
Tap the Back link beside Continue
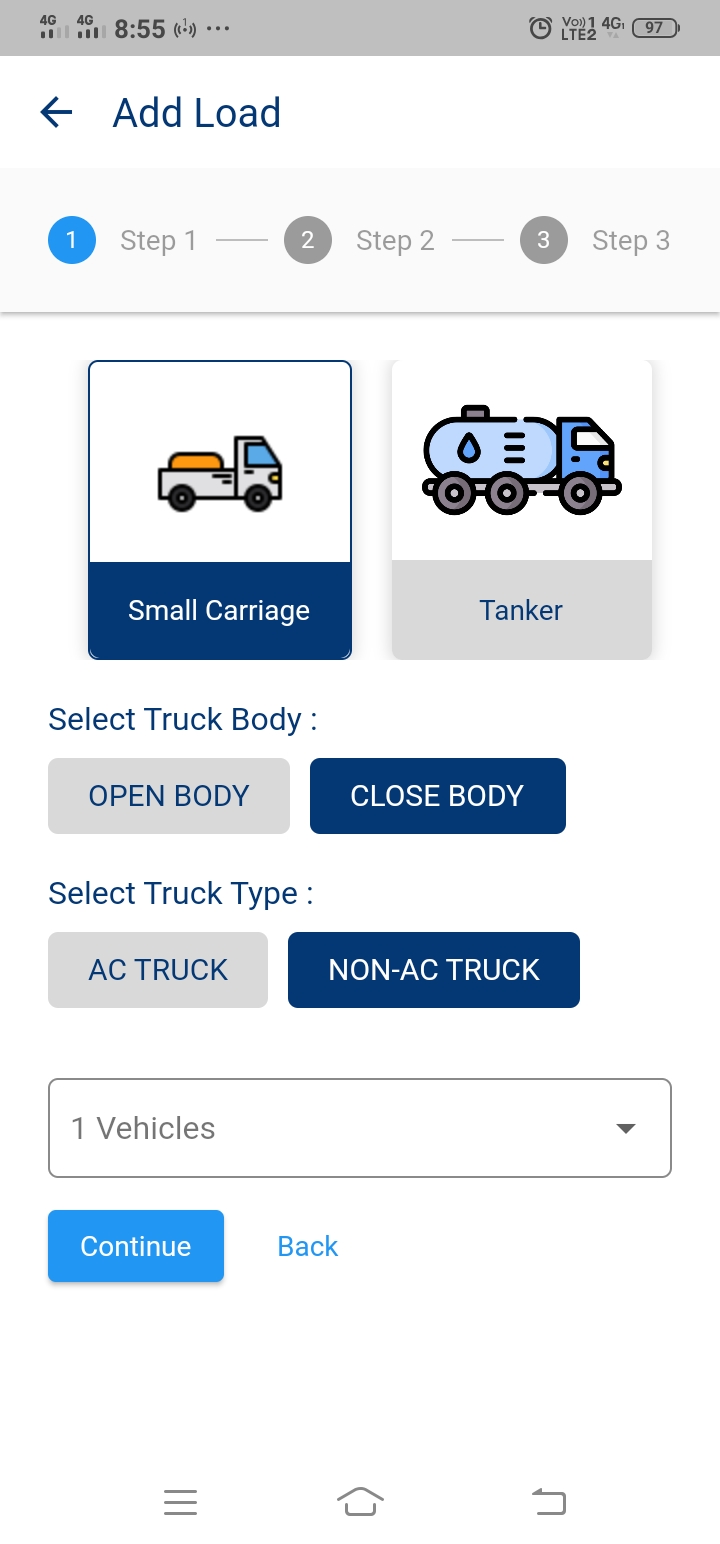click(308, 1246)
